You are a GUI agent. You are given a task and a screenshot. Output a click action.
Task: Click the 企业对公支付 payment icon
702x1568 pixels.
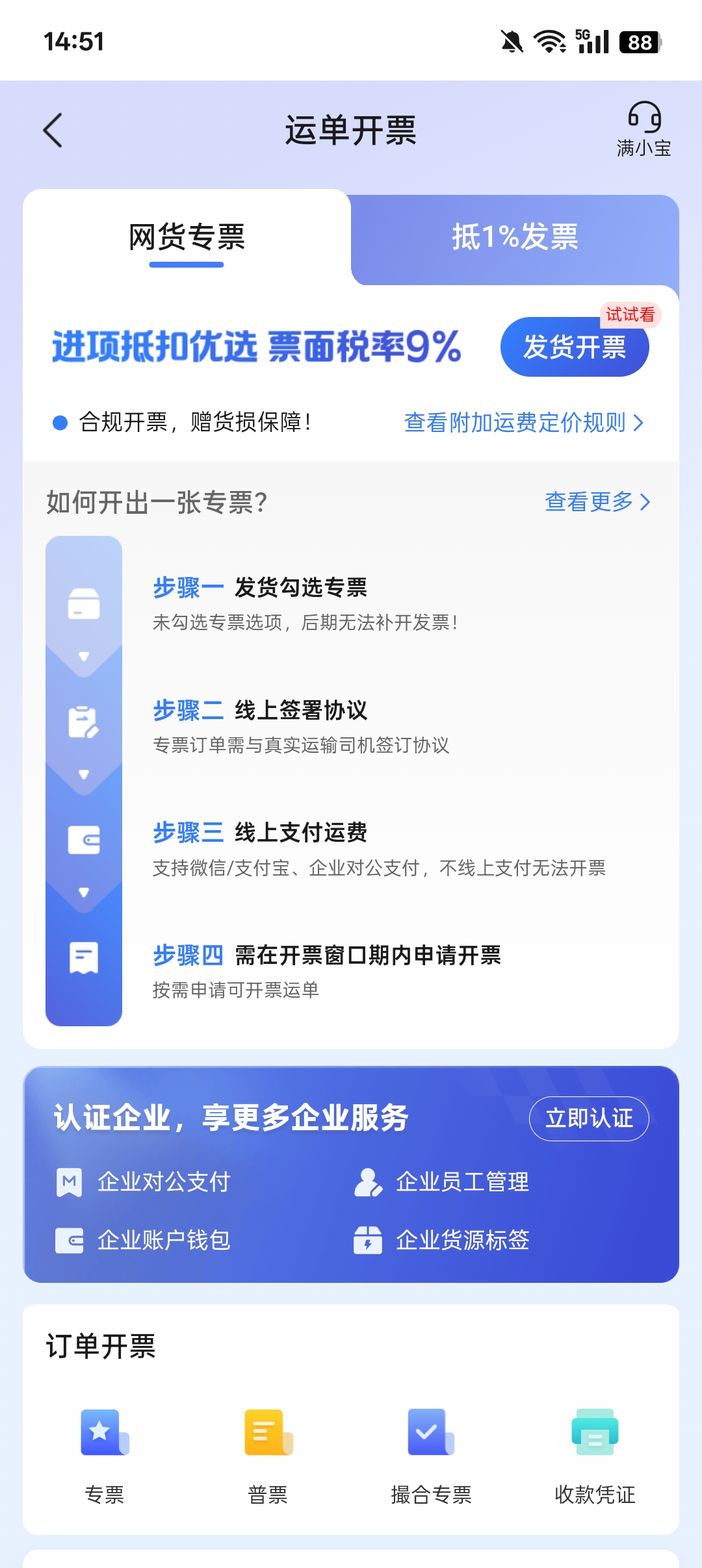(x=70, y=1182)
